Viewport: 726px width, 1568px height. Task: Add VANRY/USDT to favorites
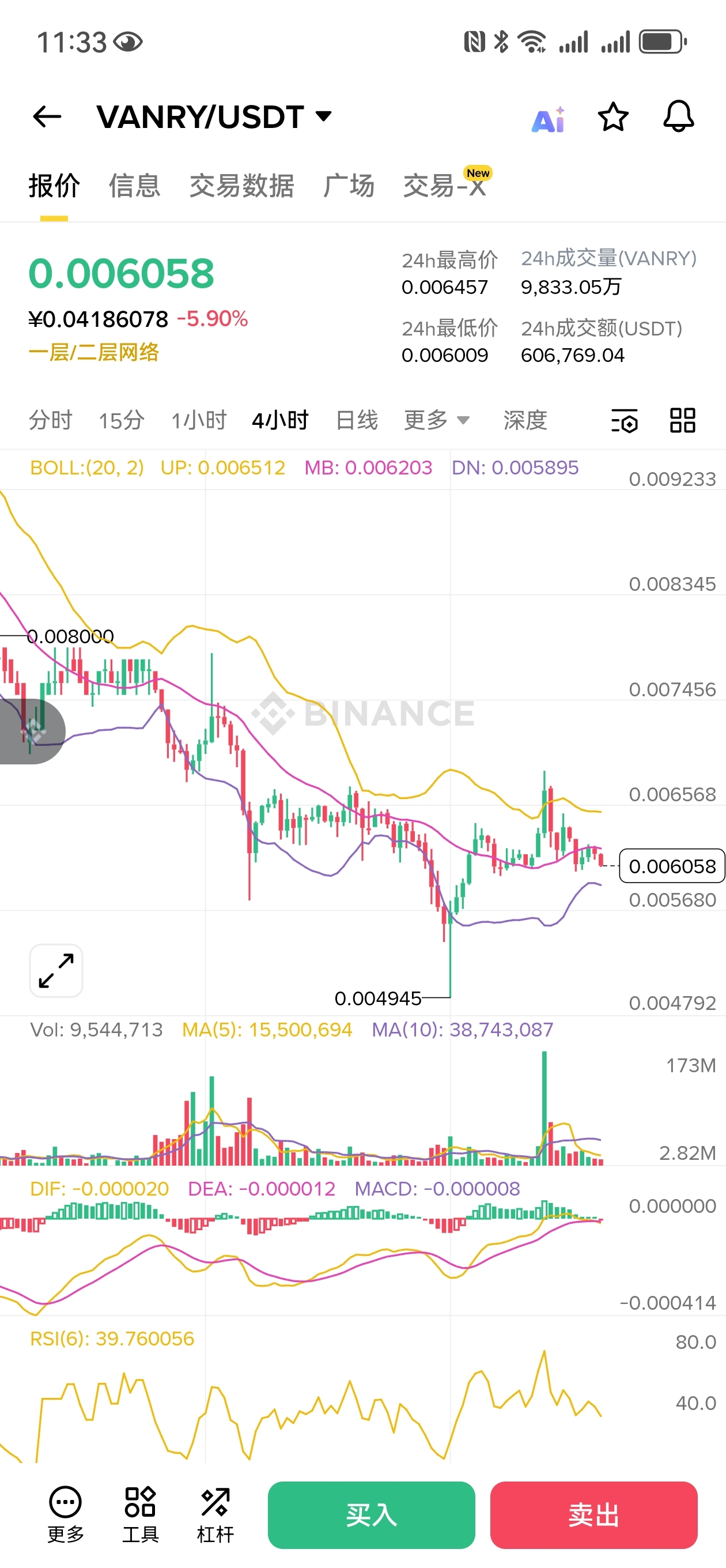tap(612, 117)
